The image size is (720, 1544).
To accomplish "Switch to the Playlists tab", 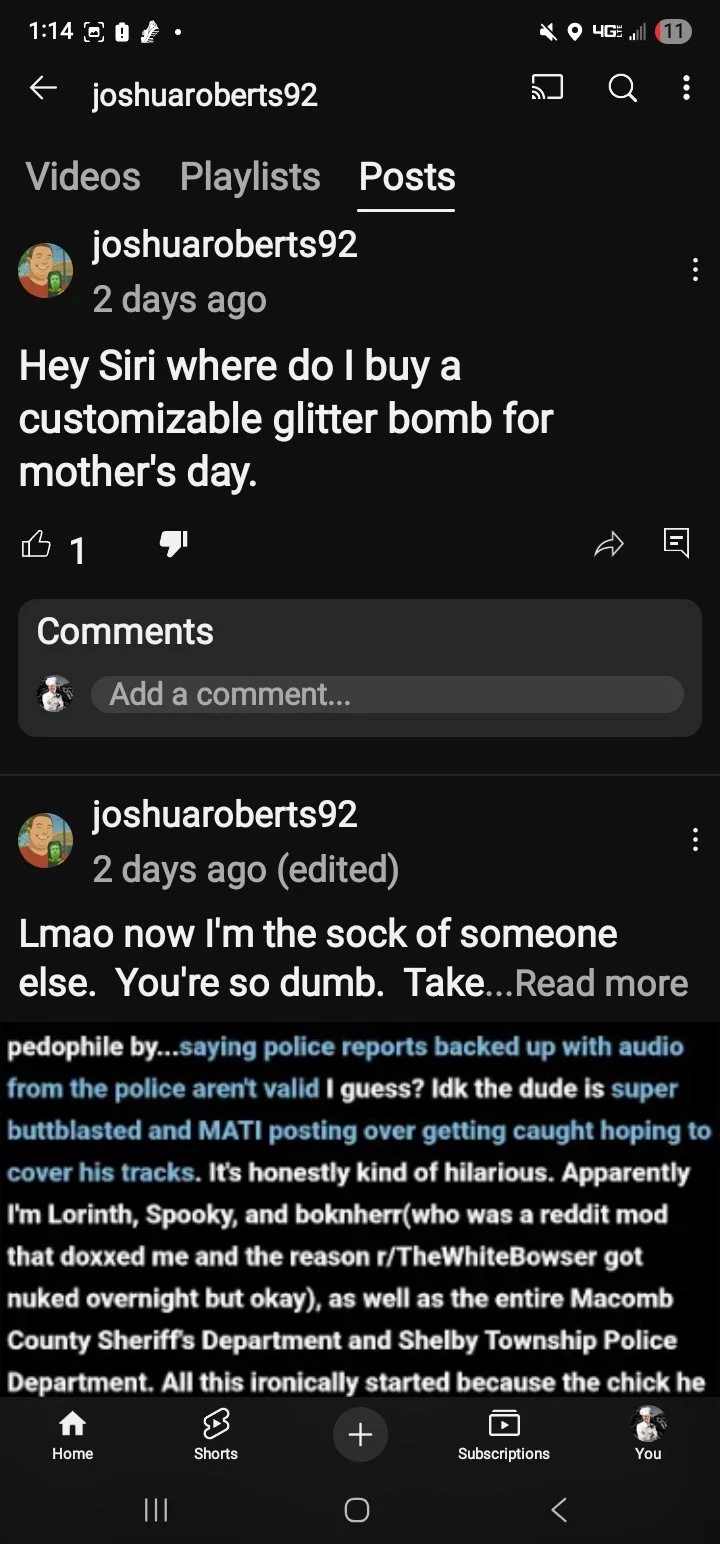I will click(x=250, y=176).
